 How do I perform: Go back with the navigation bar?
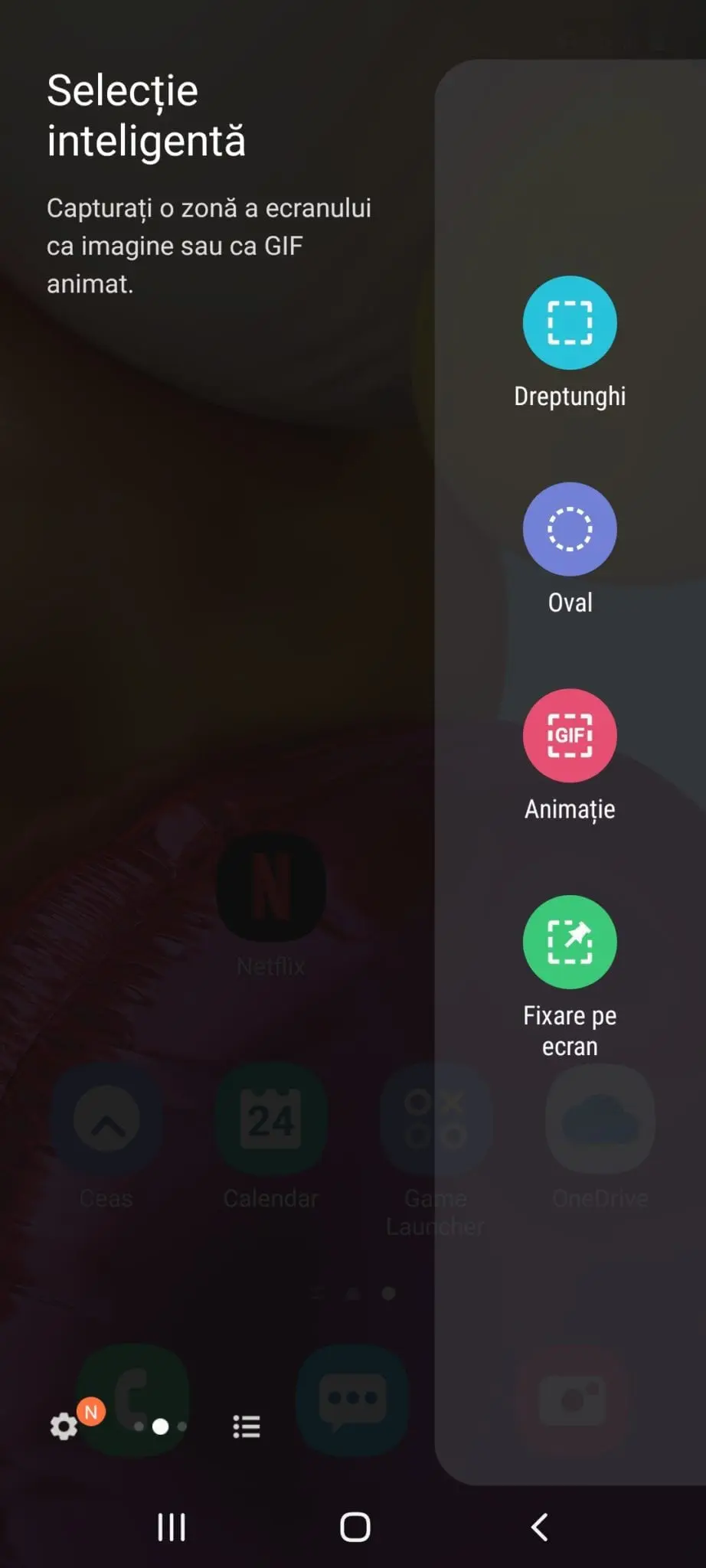539,1527
